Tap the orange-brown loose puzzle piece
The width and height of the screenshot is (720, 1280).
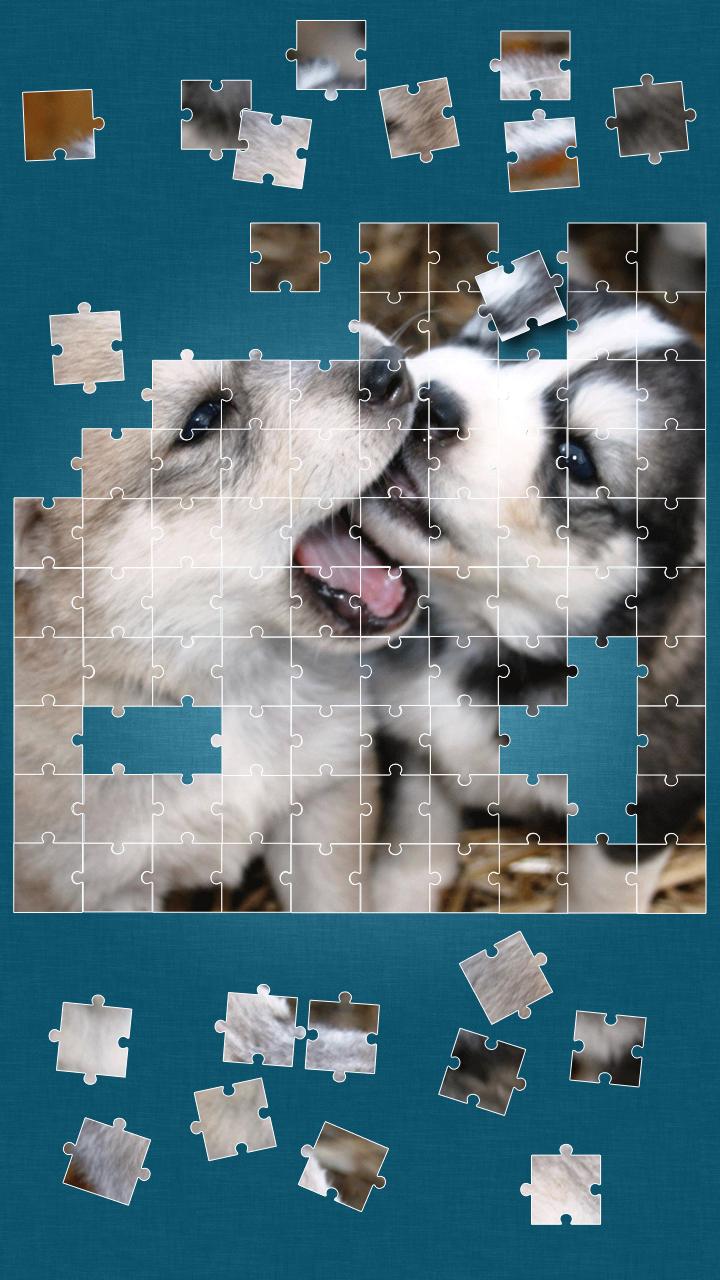point(58,125)
